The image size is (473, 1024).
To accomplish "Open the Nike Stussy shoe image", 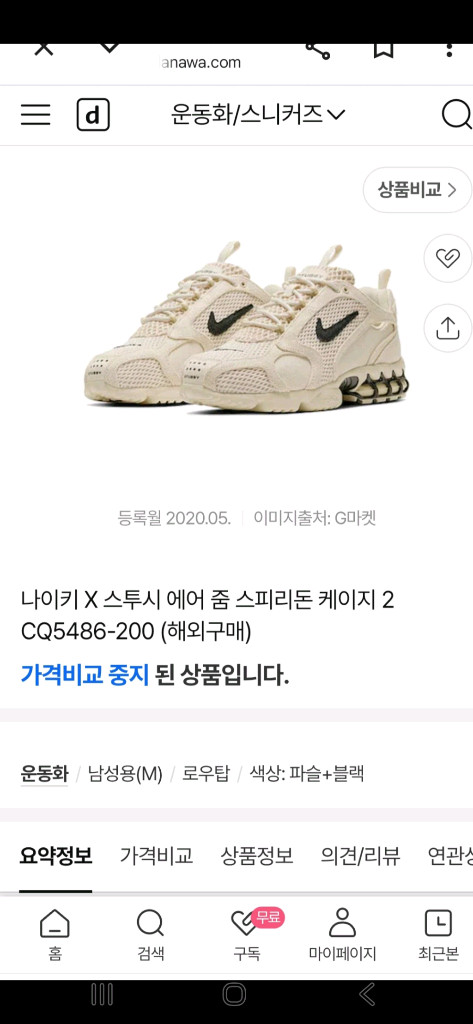I will [246, 326].
